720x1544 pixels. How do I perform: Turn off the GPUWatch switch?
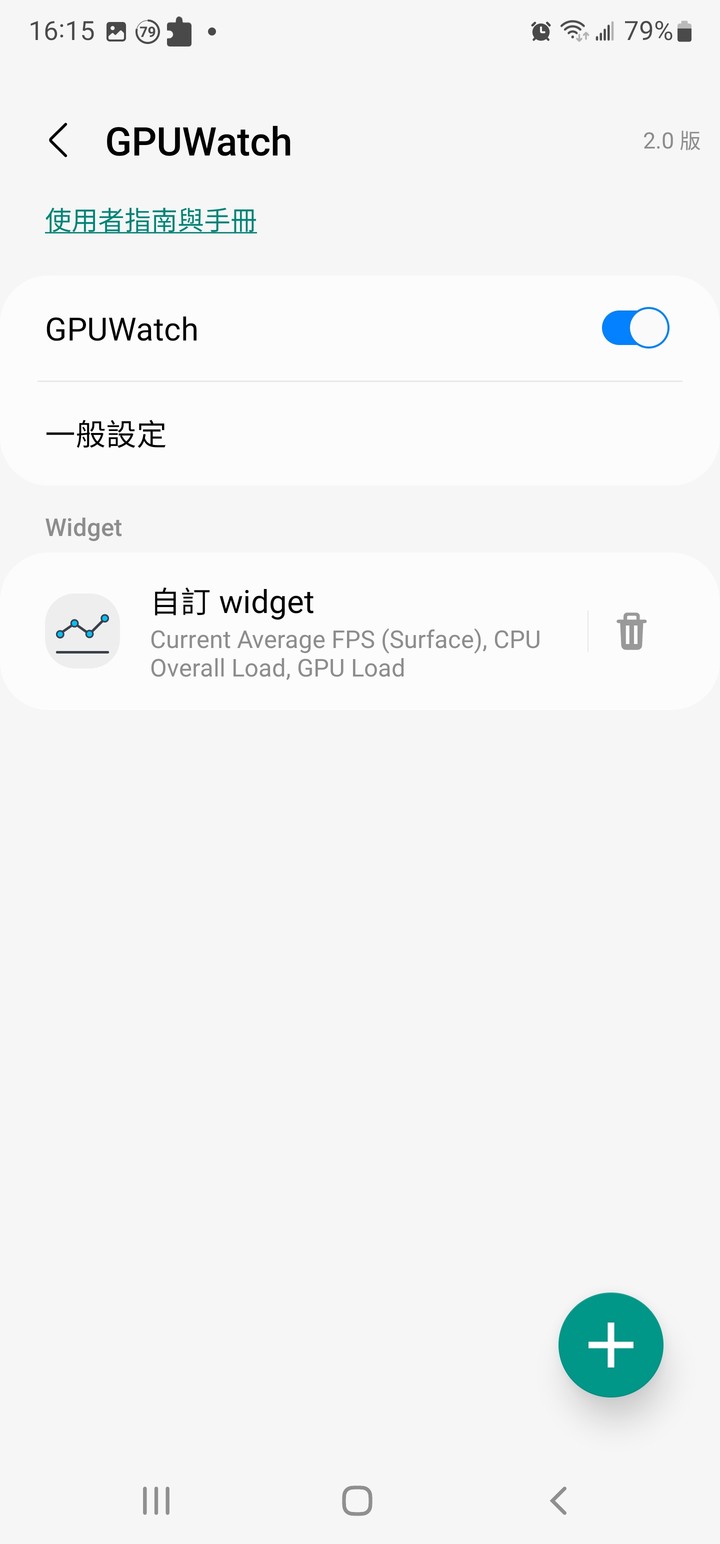click(635, 328)
